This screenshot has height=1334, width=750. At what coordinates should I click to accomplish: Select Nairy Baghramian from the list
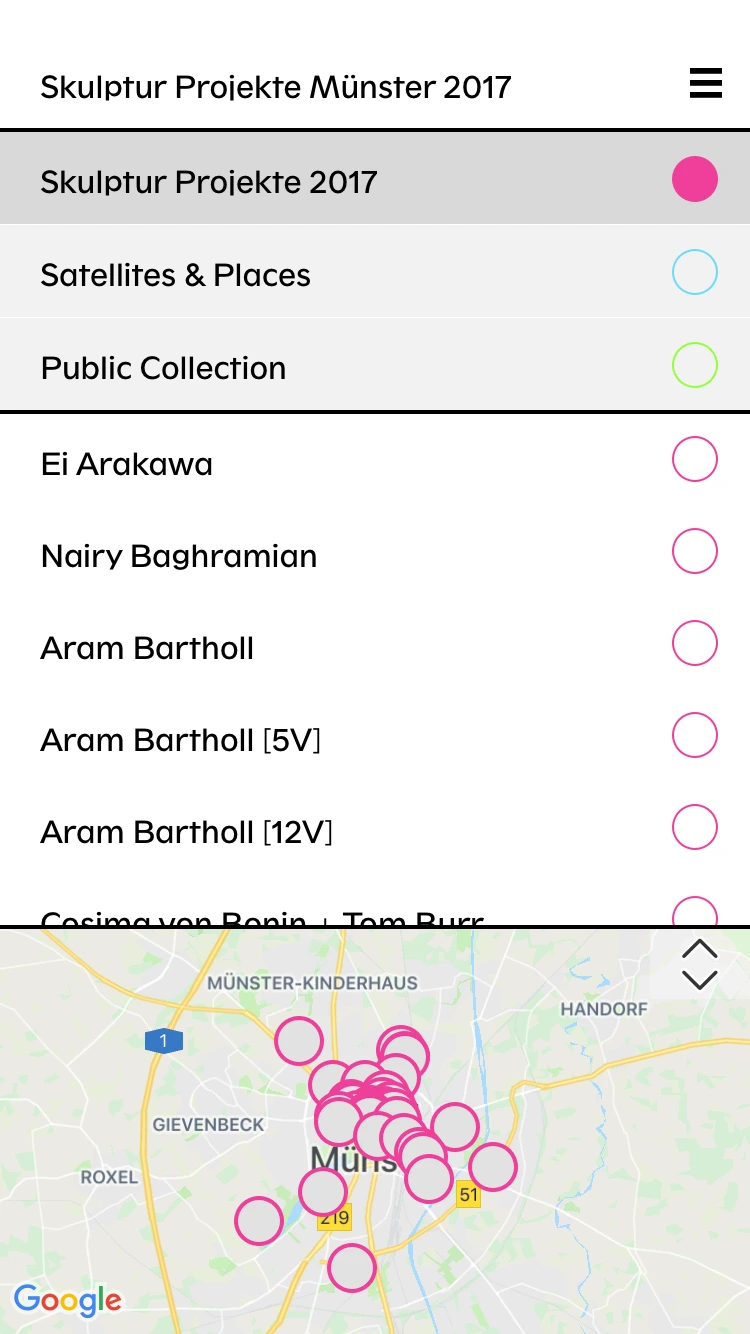coord(375,555)
